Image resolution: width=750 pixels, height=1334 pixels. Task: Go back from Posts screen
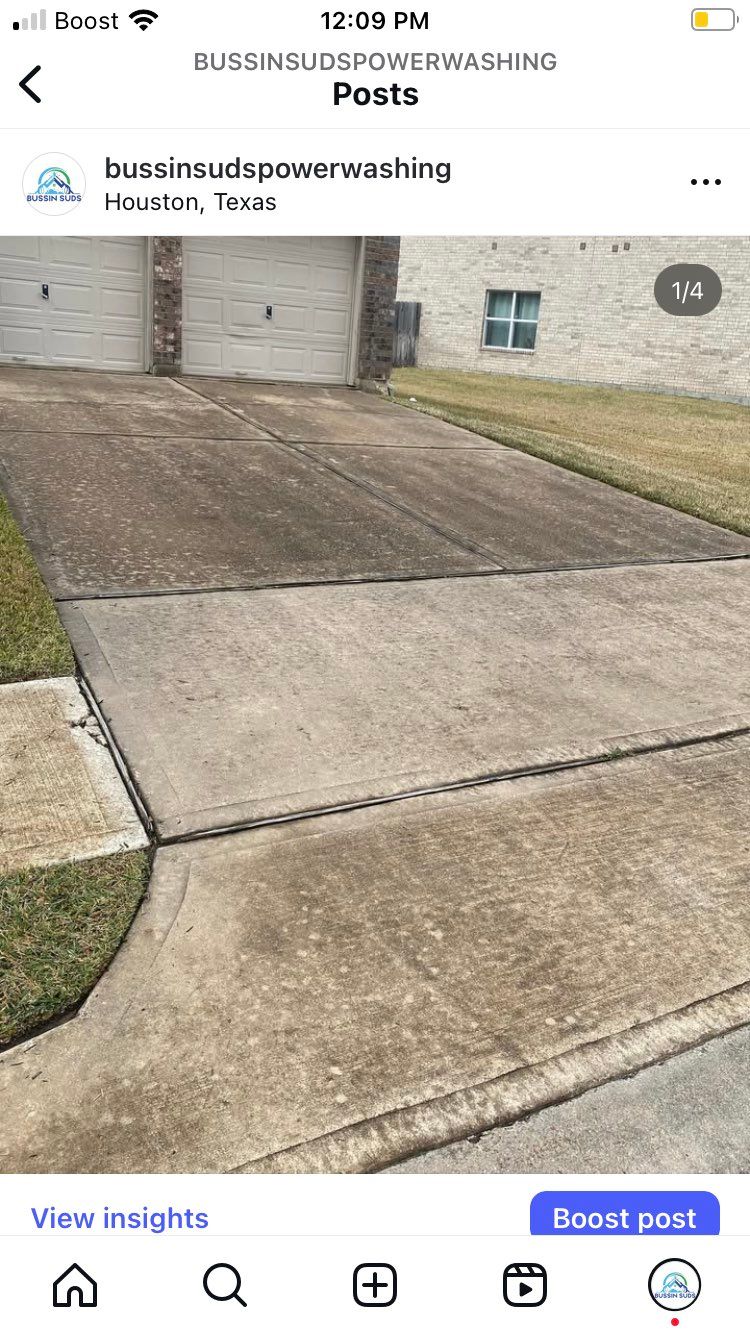[x=31, y=84]
